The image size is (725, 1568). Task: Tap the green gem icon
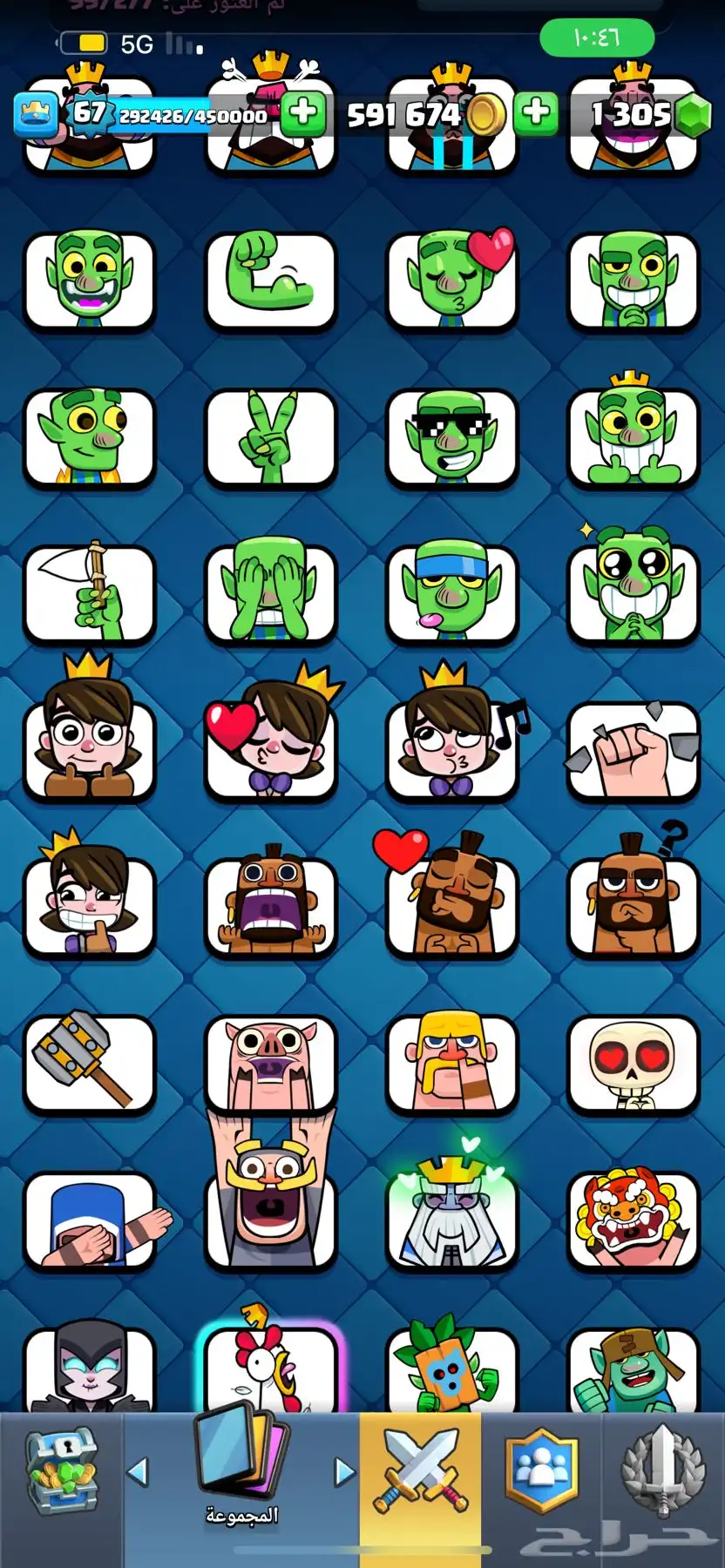[694, 115]
